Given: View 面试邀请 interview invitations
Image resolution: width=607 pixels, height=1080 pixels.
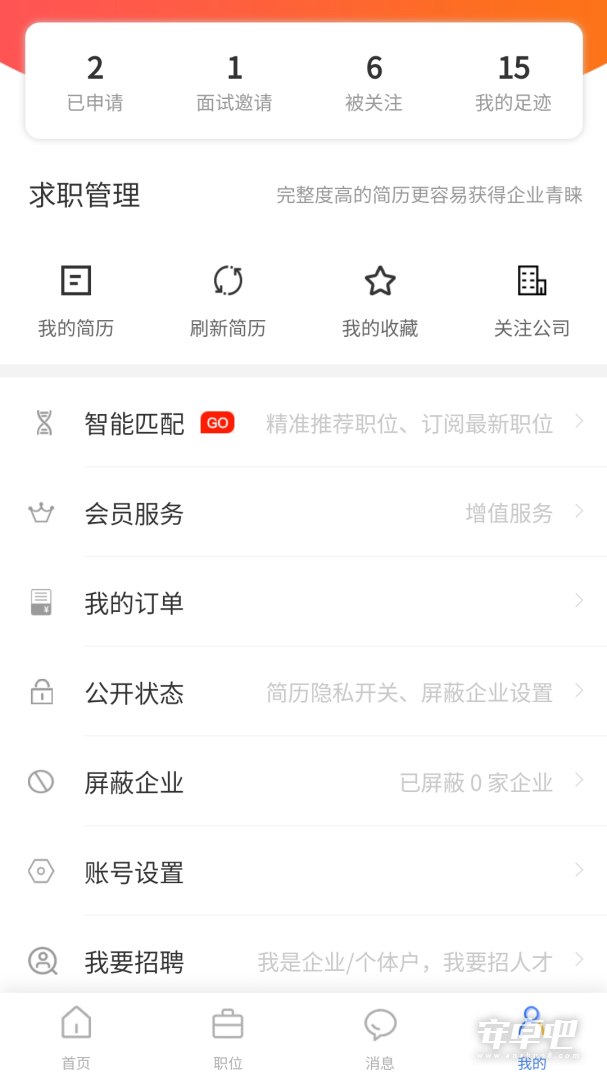Looking at the screenshot, I should (234, 83).
